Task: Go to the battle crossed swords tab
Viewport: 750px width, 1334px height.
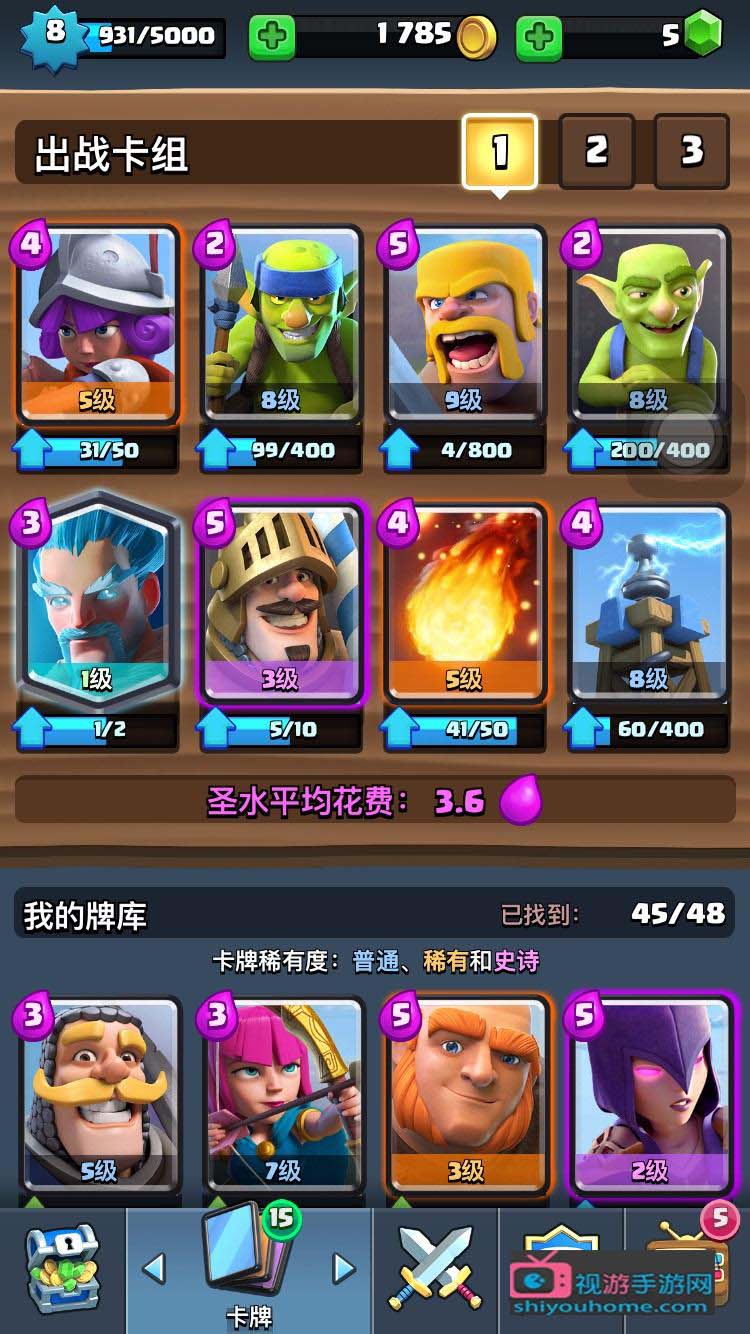Action: (x=435, y=1268)
